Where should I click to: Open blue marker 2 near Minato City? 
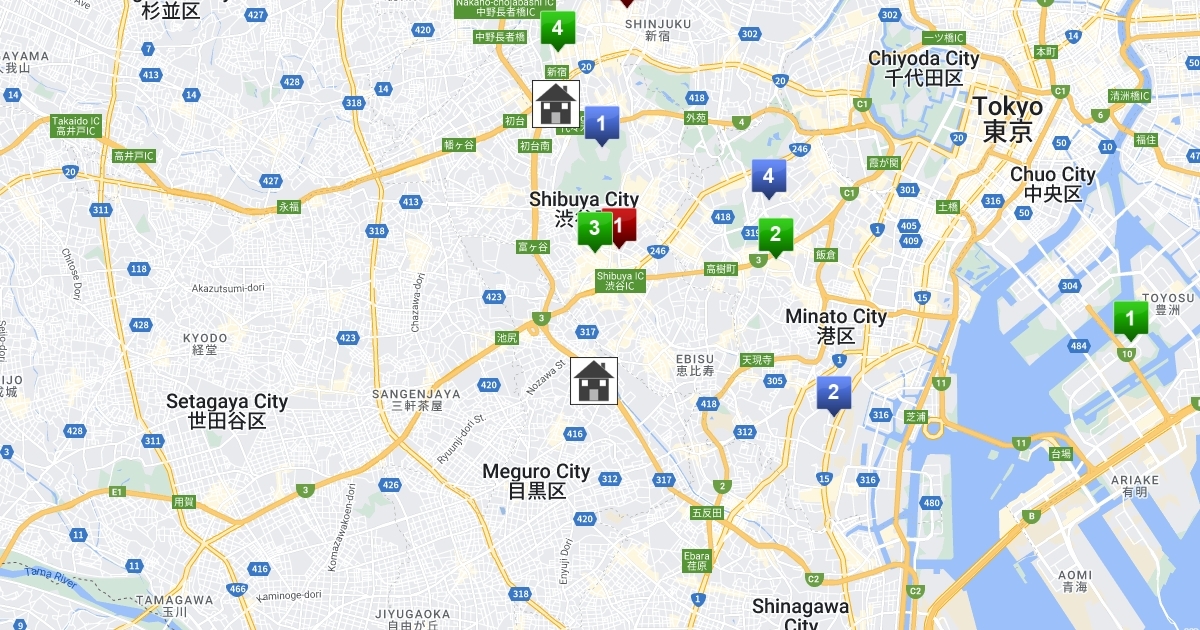(x=833, y=392)
